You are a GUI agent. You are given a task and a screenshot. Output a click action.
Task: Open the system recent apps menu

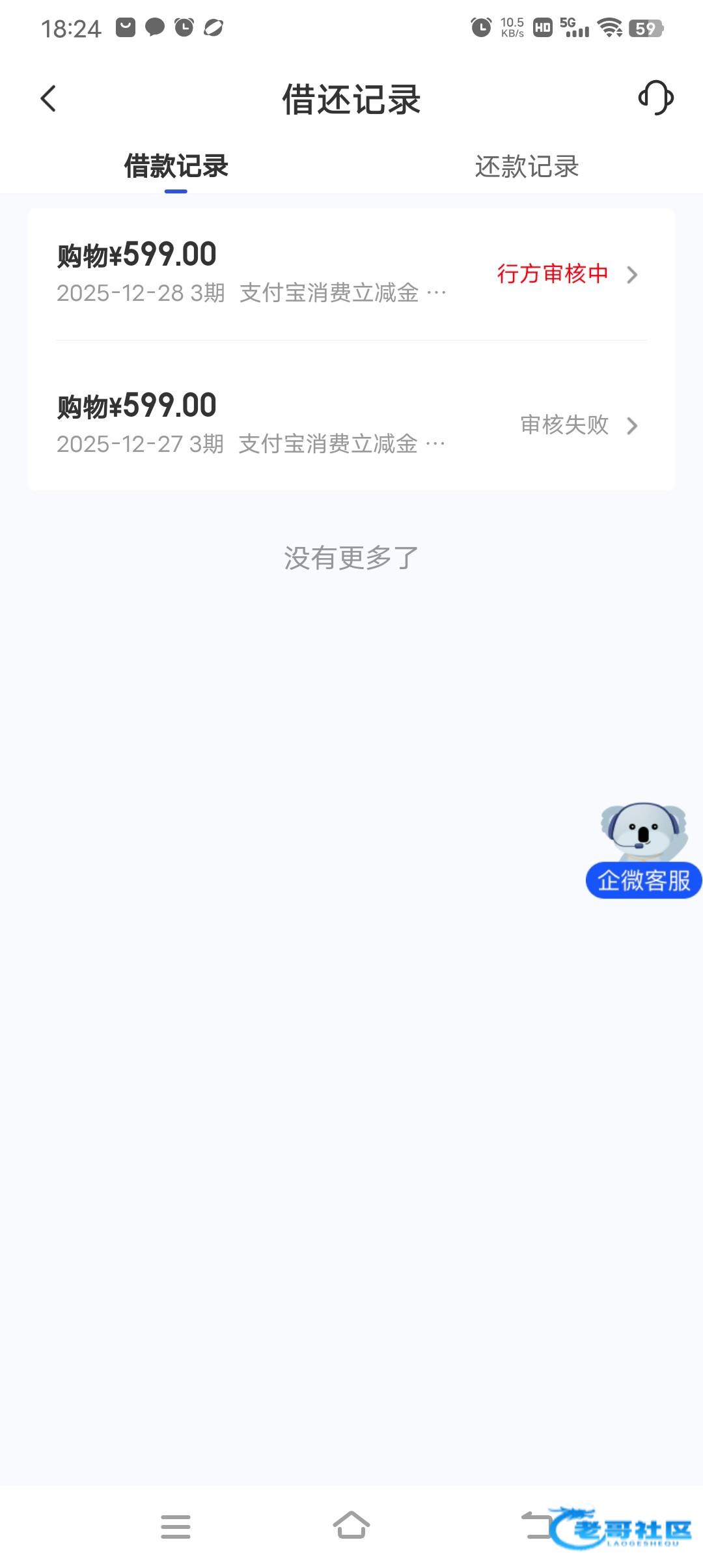coord(176,1526)
